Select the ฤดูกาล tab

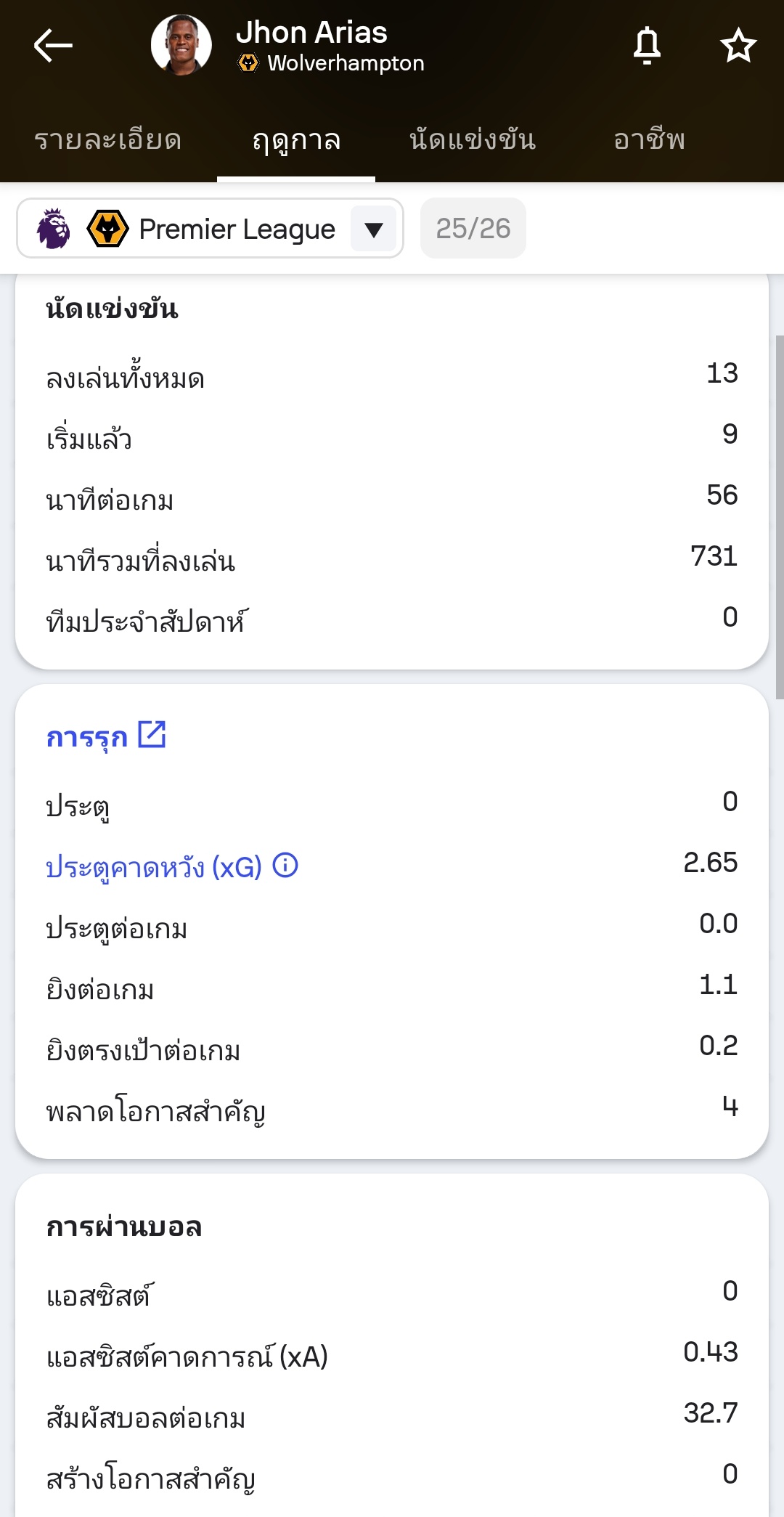pyautogui.click(x=296, y=139)
